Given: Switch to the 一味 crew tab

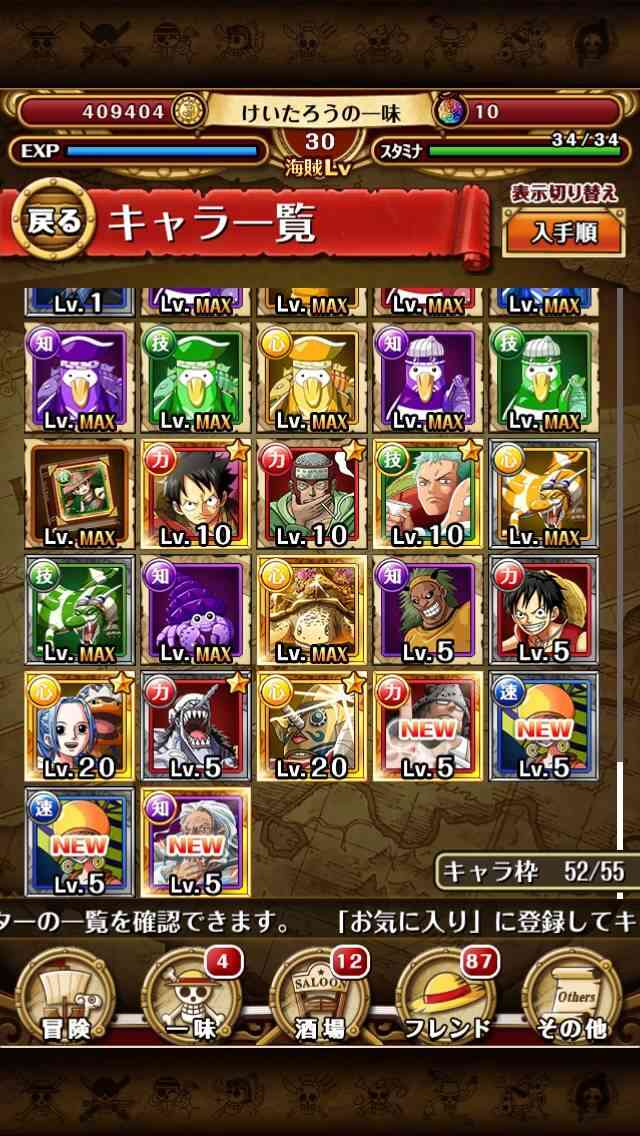Looking at the screenshot, I should [x=191, y=994].
